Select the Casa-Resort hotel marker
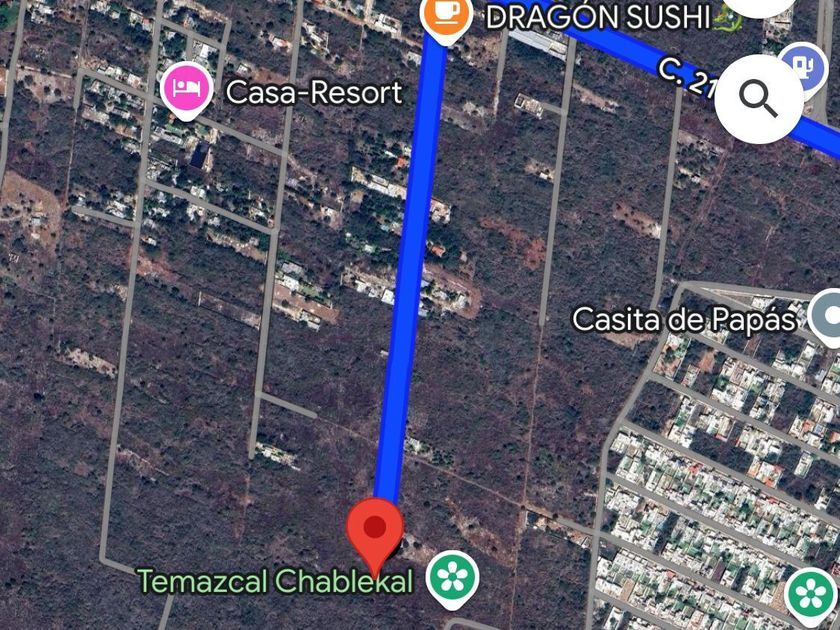This screenshot has width=840, height=630. [x=187, y=89]
